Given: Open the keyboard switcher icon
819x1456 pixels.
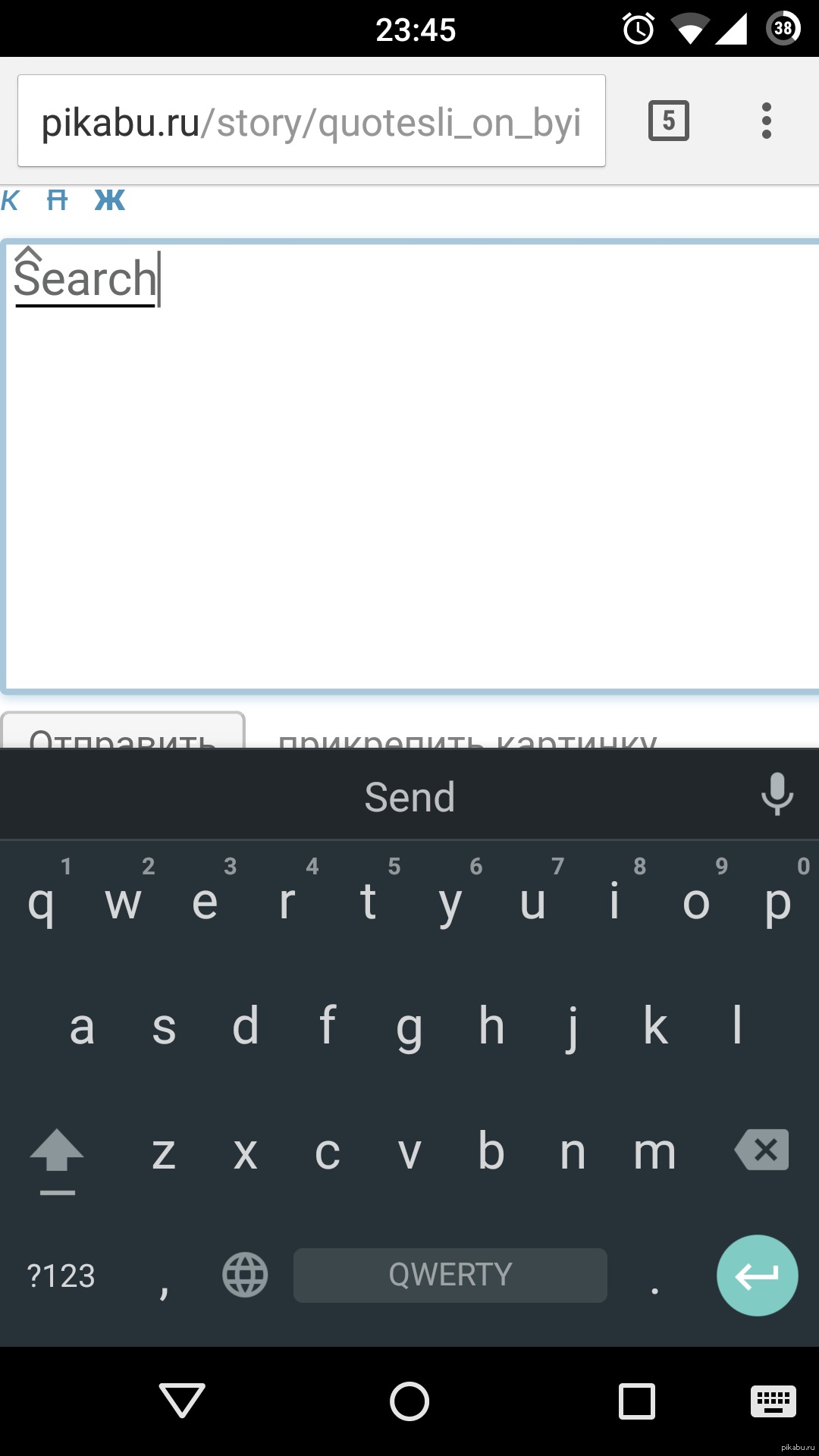Looking at the screenshot, I should tap(773, 1401).
